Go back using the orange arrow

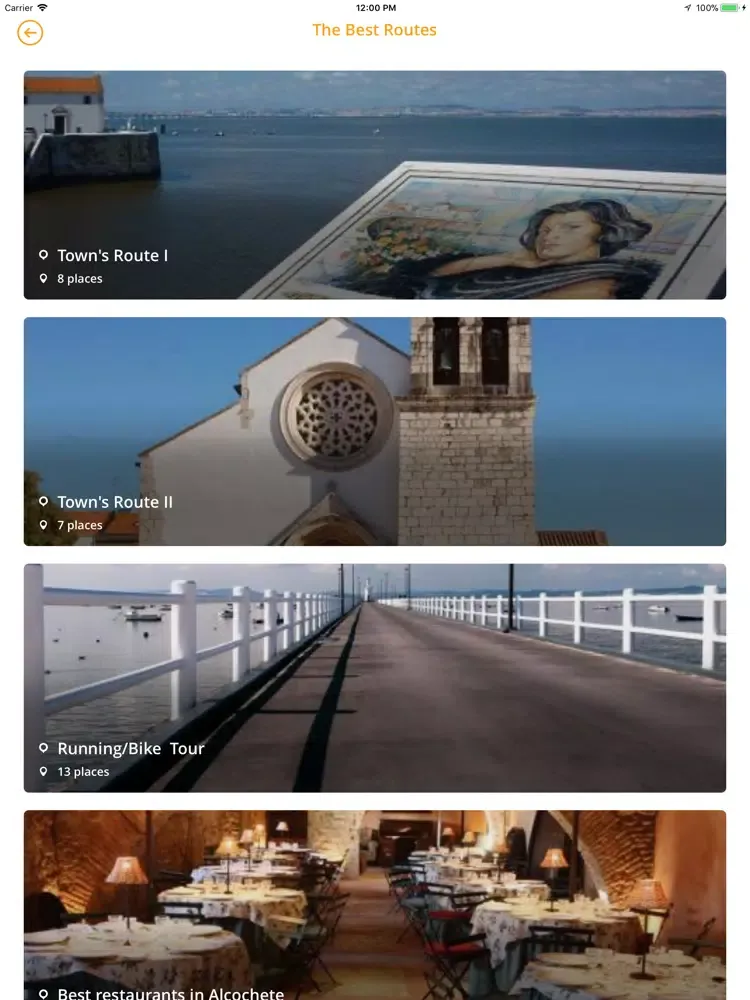tap(30, 33)
